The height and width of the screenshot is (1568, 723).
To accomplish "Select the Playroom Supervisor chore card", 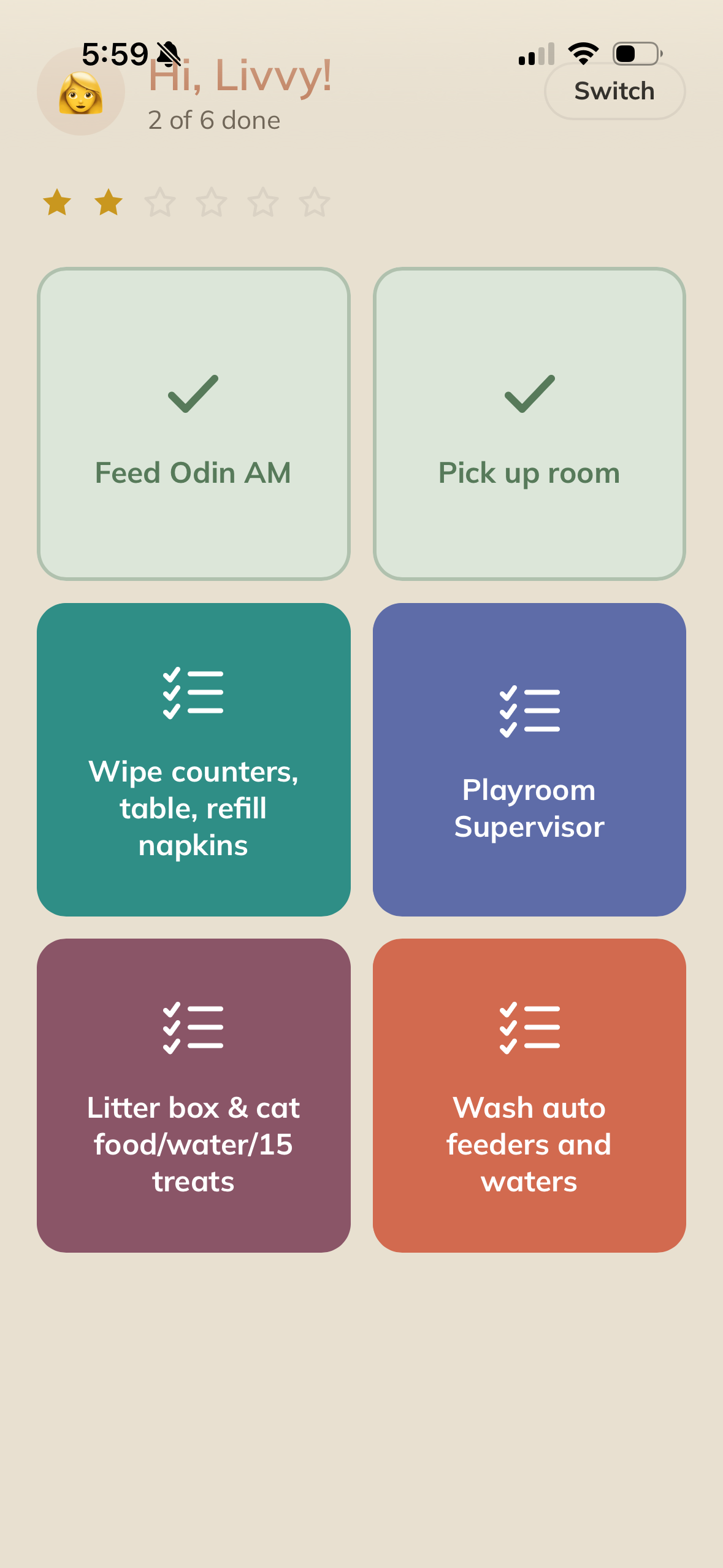I will [x=529, y=759].
